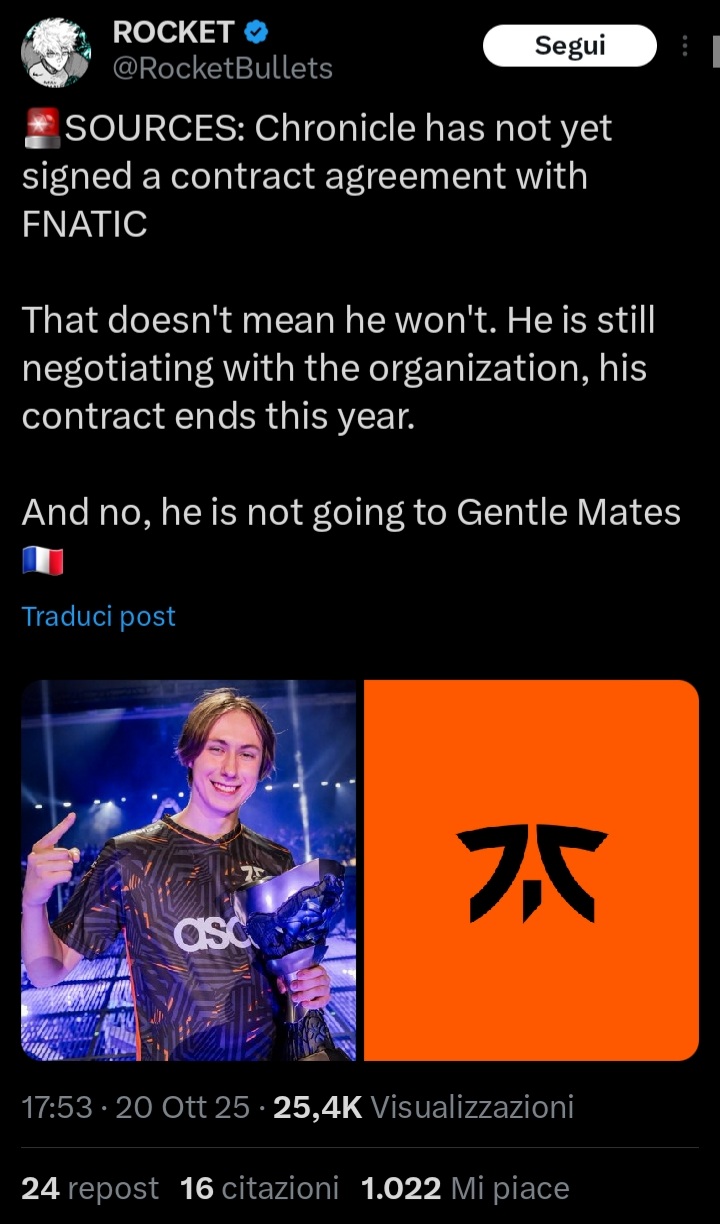Tap the Segui follow button
The width and height of the screenshot is (720, 1224).
tap(569, 46)
